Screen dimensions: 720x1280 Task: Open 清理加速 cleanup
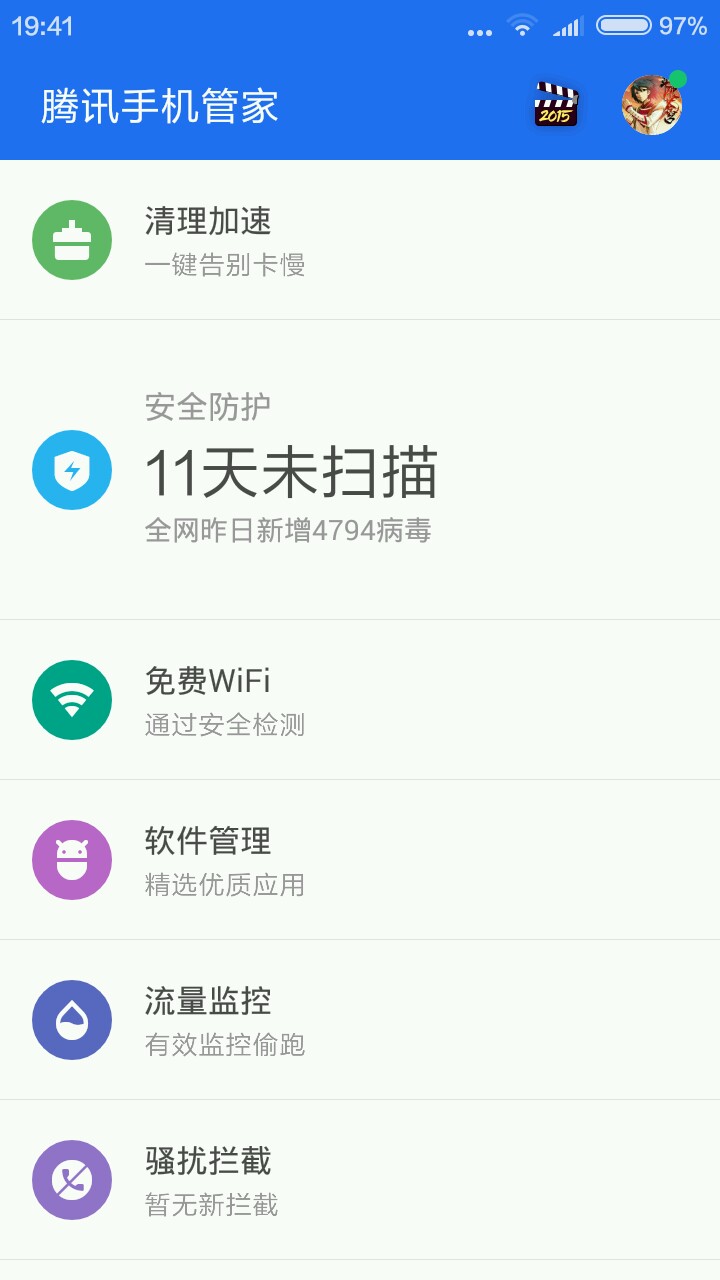[360, 240]
